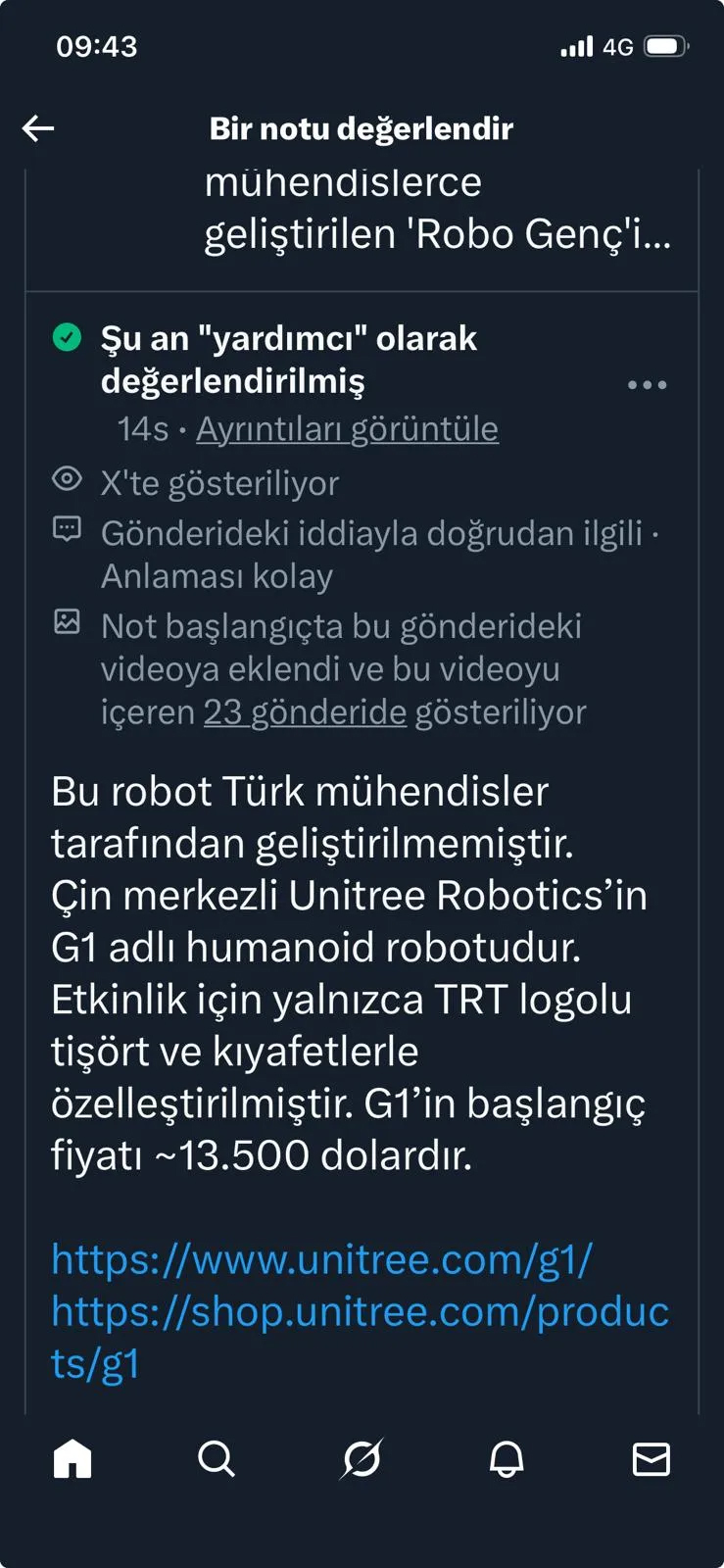Go back using the arrow icon

[38, 128]
